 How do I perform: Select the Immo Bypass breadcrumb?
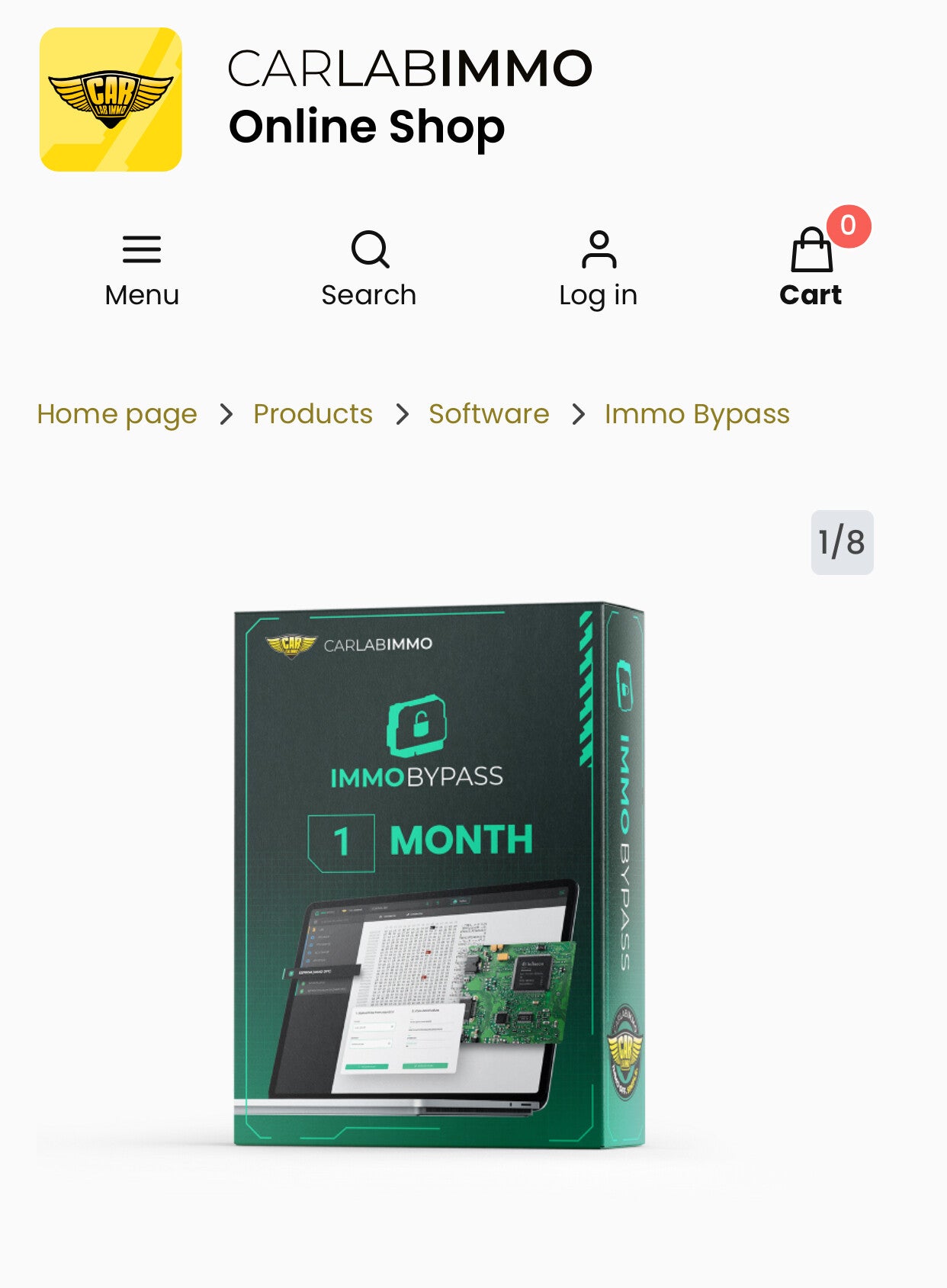[697, 414]
